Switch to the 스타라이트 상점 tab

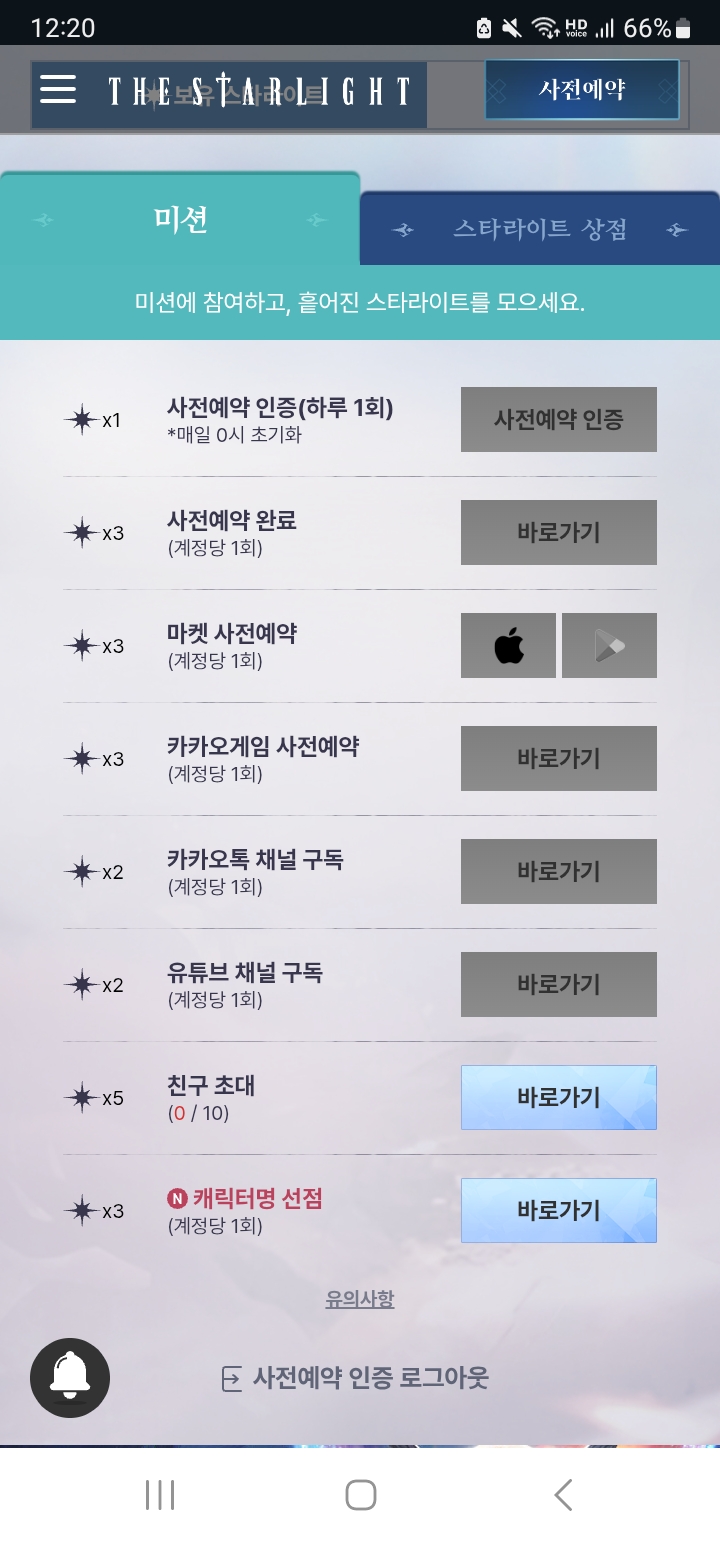540,229
